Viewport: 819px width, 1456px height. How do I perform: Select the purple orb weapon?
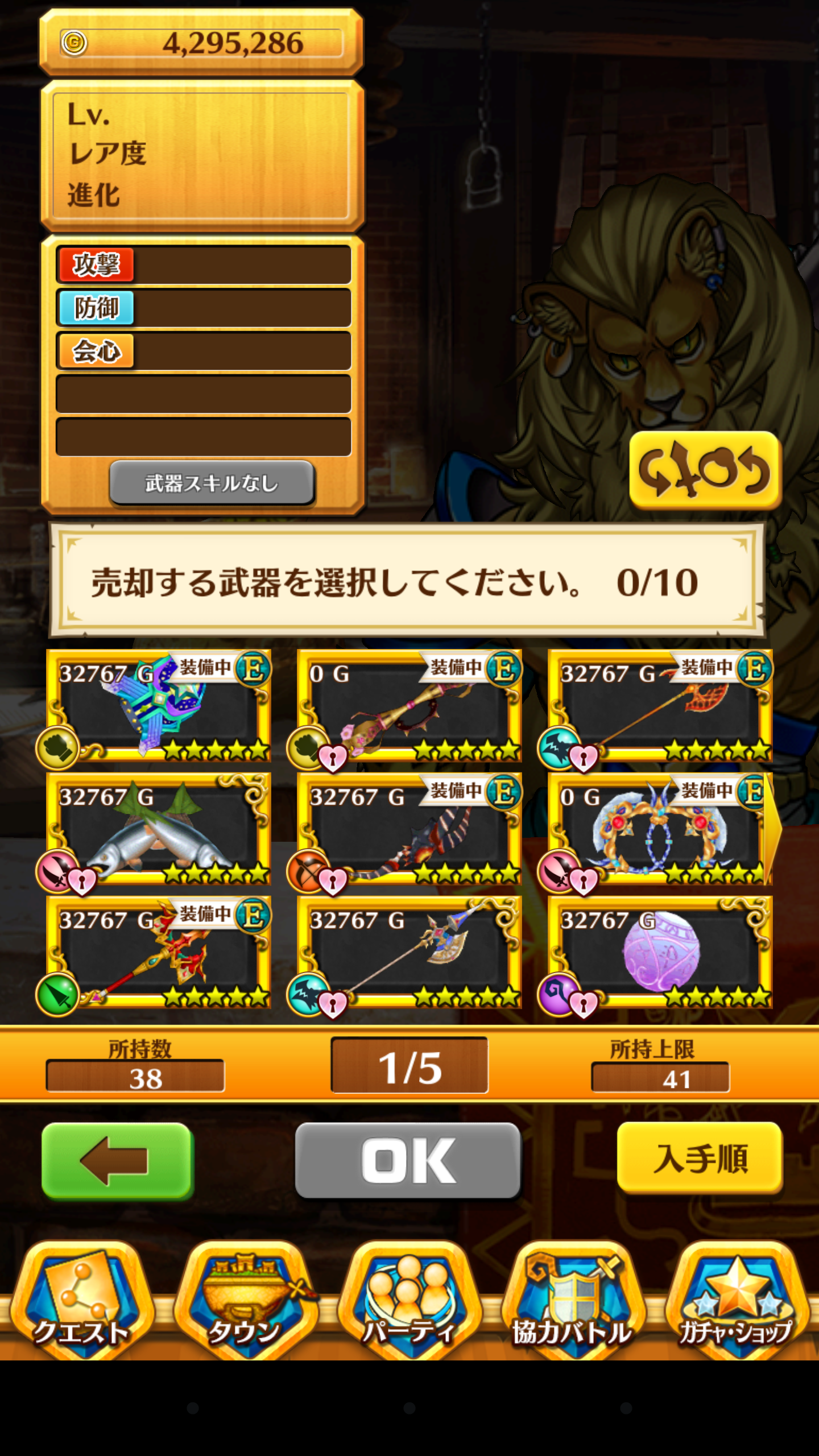(660, 953)
